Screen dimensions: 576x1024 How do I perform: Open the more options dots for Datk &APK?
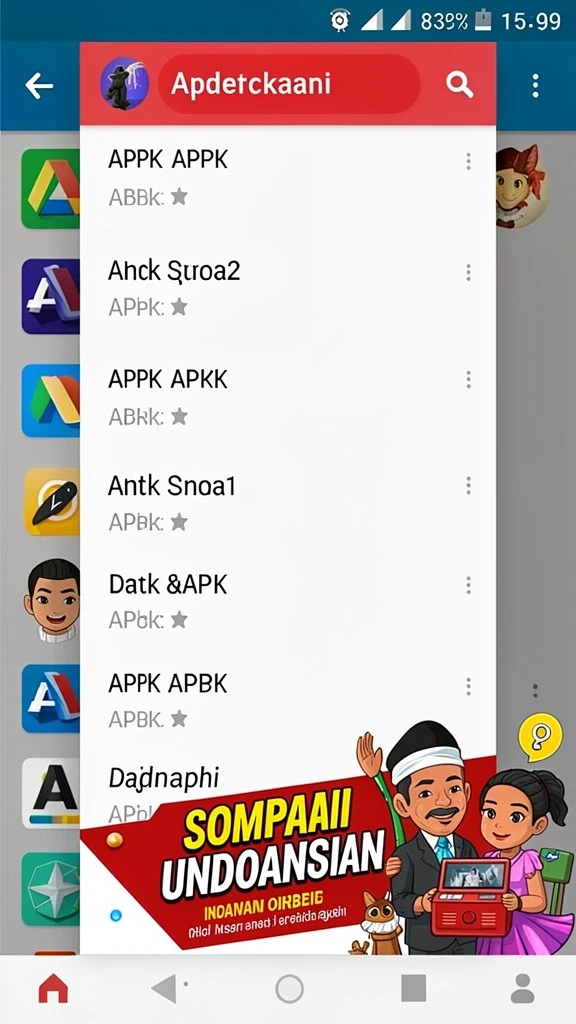468,585
